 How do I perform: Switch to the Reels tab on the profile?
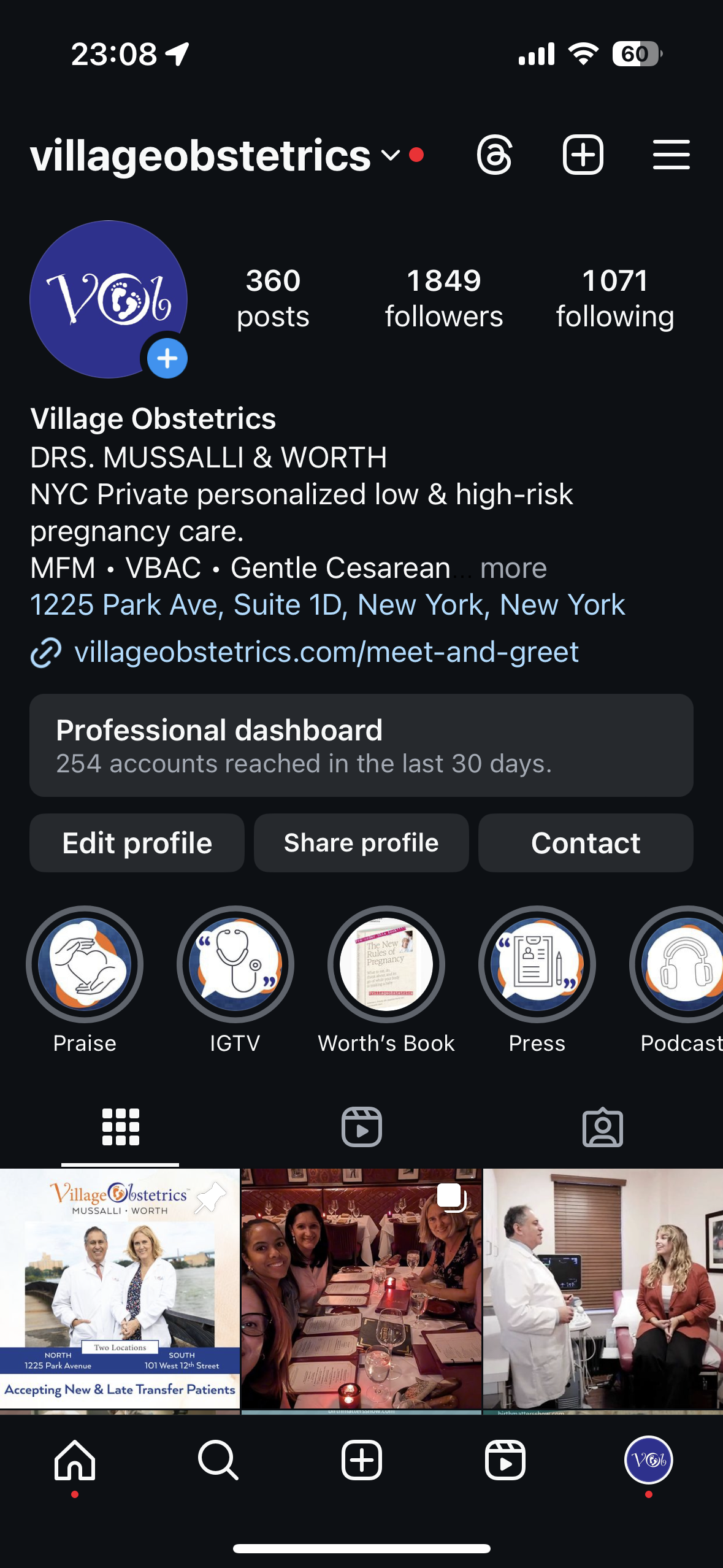[x=361, y=1127]
